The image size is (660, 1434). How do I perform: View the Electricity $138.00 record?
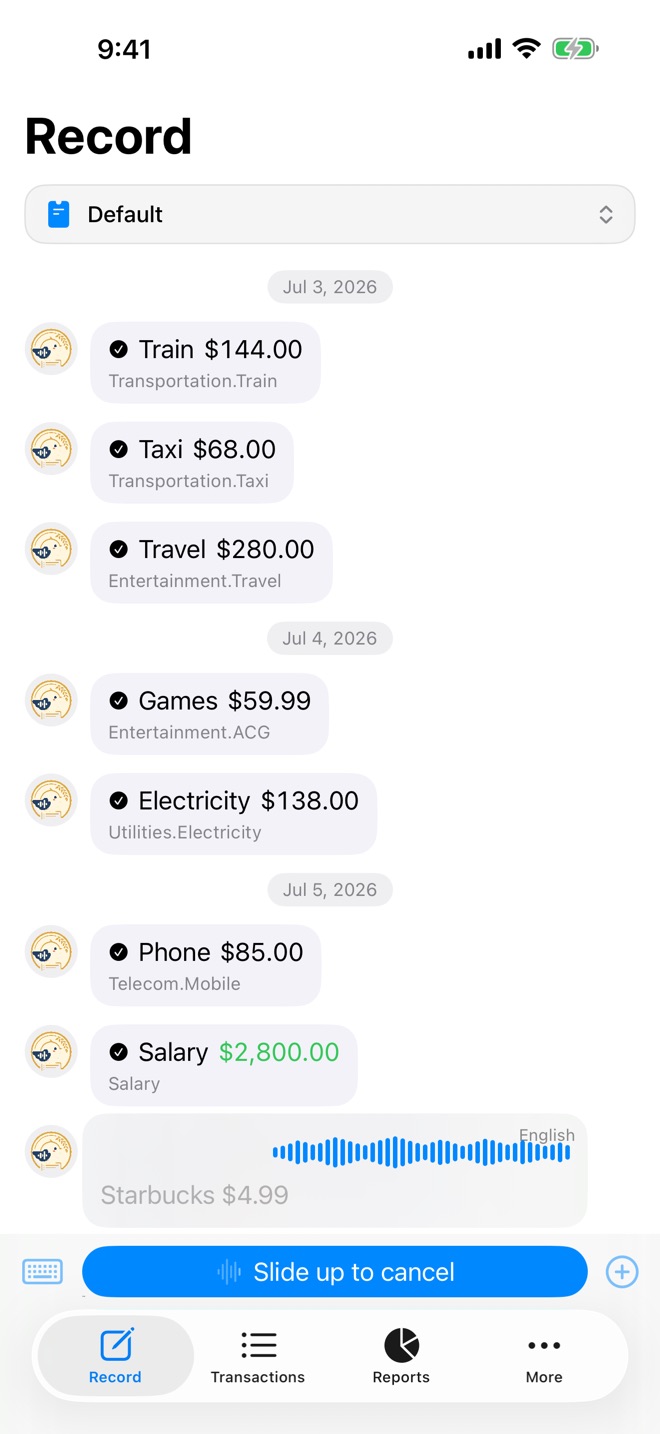234,814
